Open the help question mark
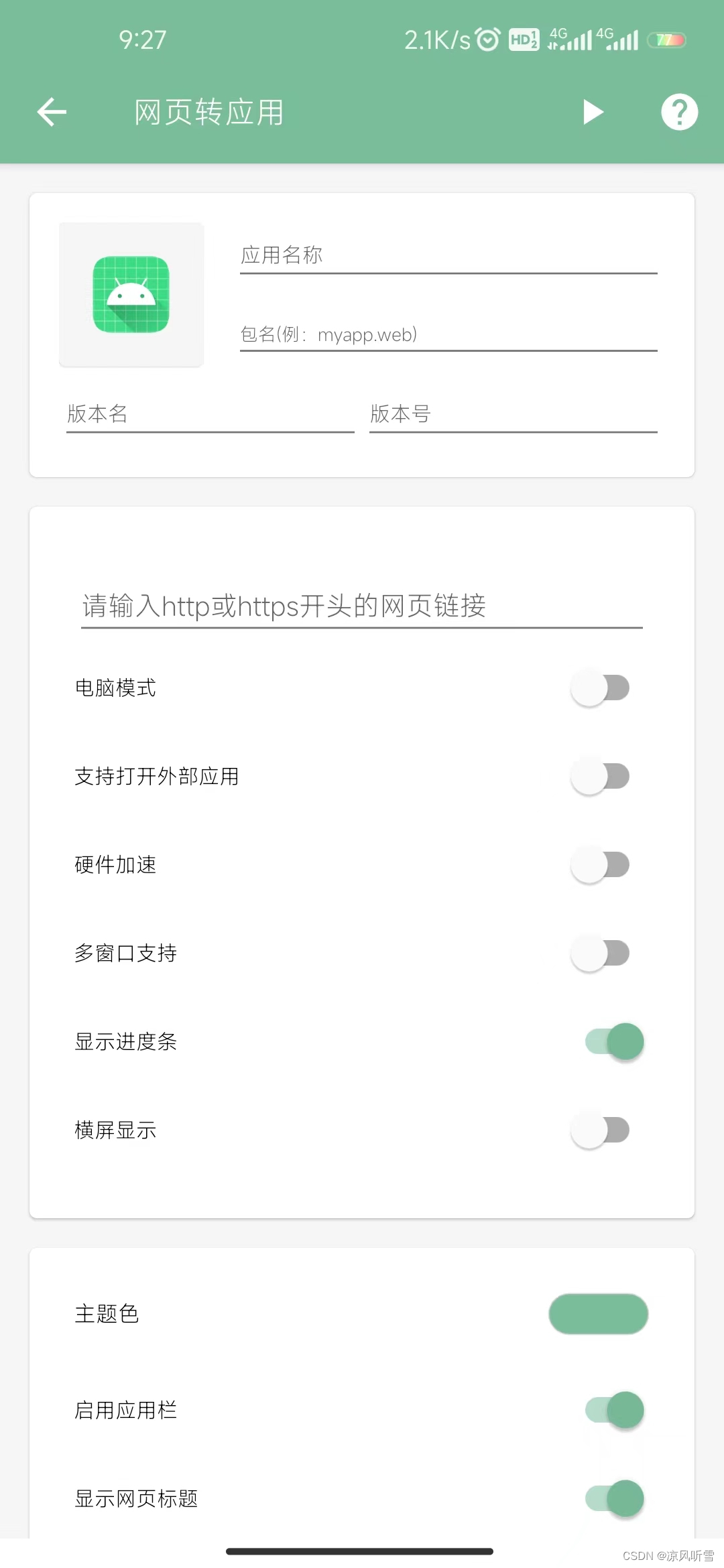The height and width of the screenshot is (1568, 724). coord(679,112)
